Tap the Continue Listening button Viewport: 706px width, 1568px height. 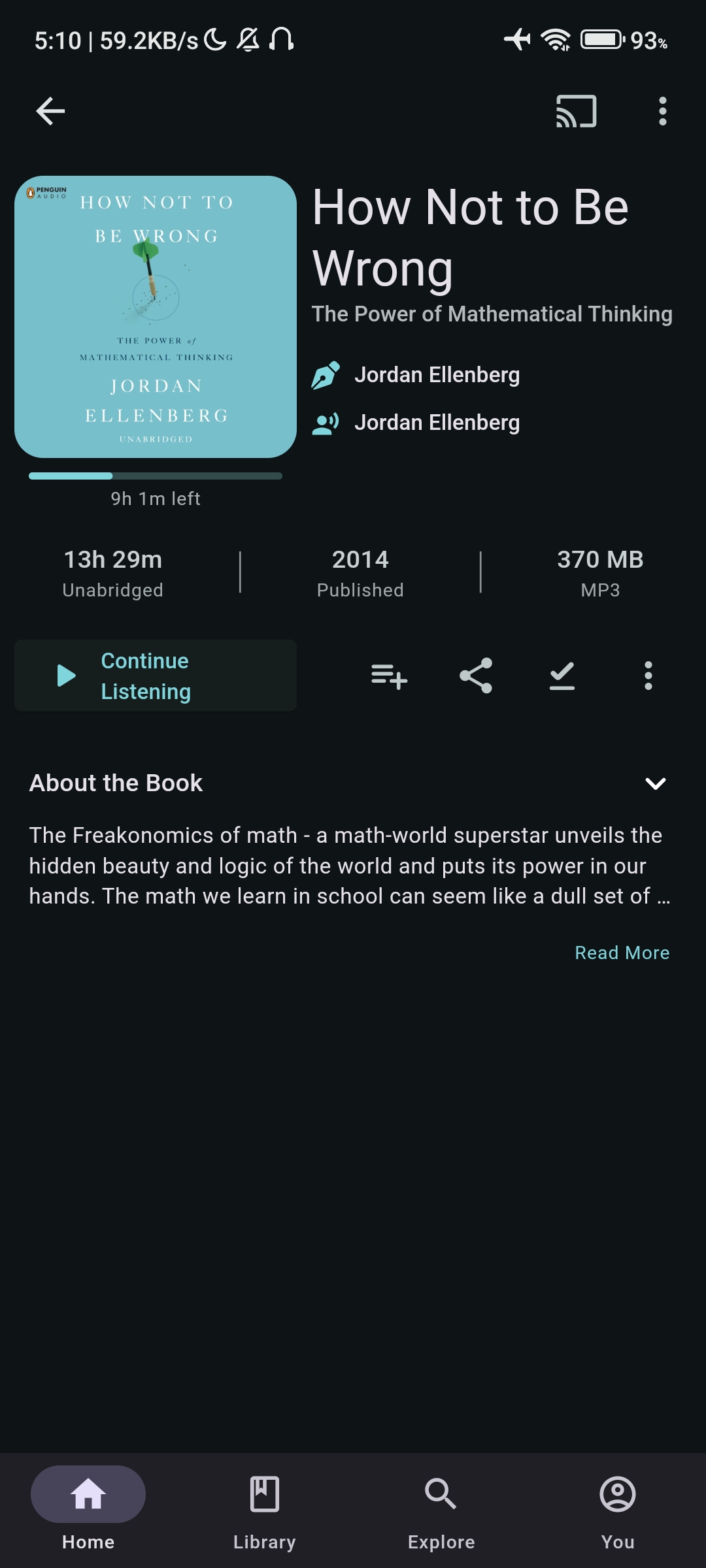click(156, 676)
